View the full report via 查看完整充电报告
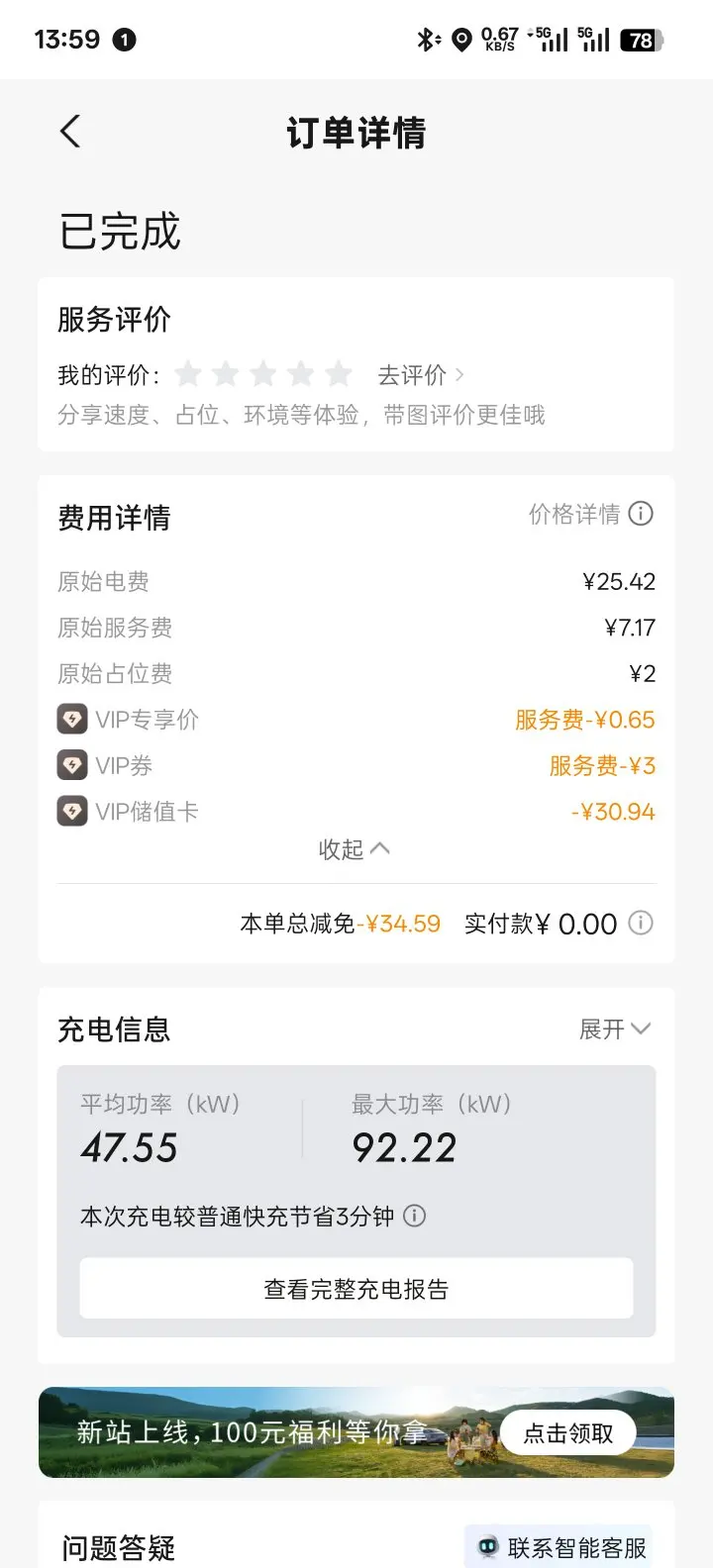The image size is (713, 1568). (356, 1289)
